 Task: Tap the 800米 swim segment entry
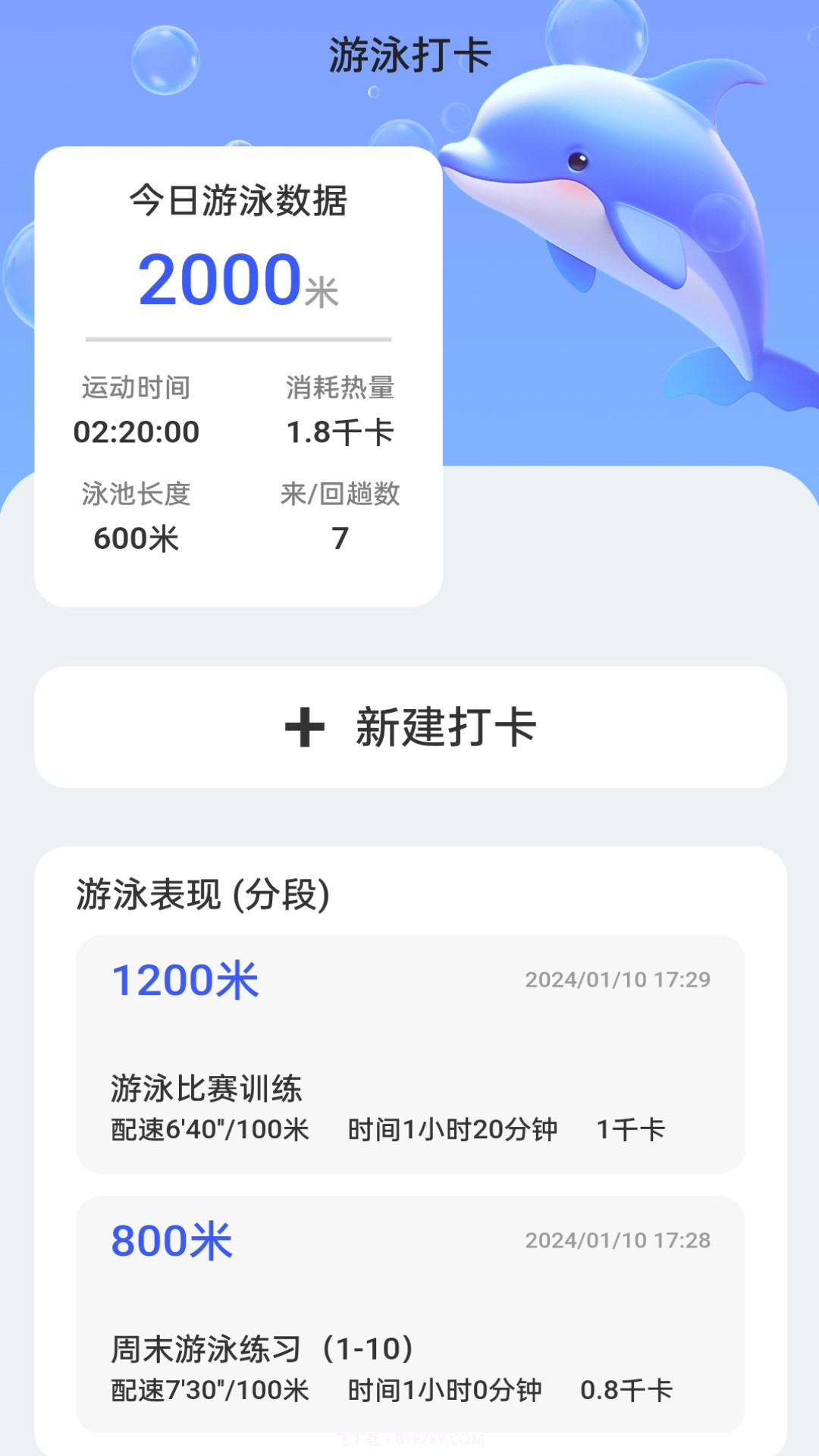[x=170, y=1242]
